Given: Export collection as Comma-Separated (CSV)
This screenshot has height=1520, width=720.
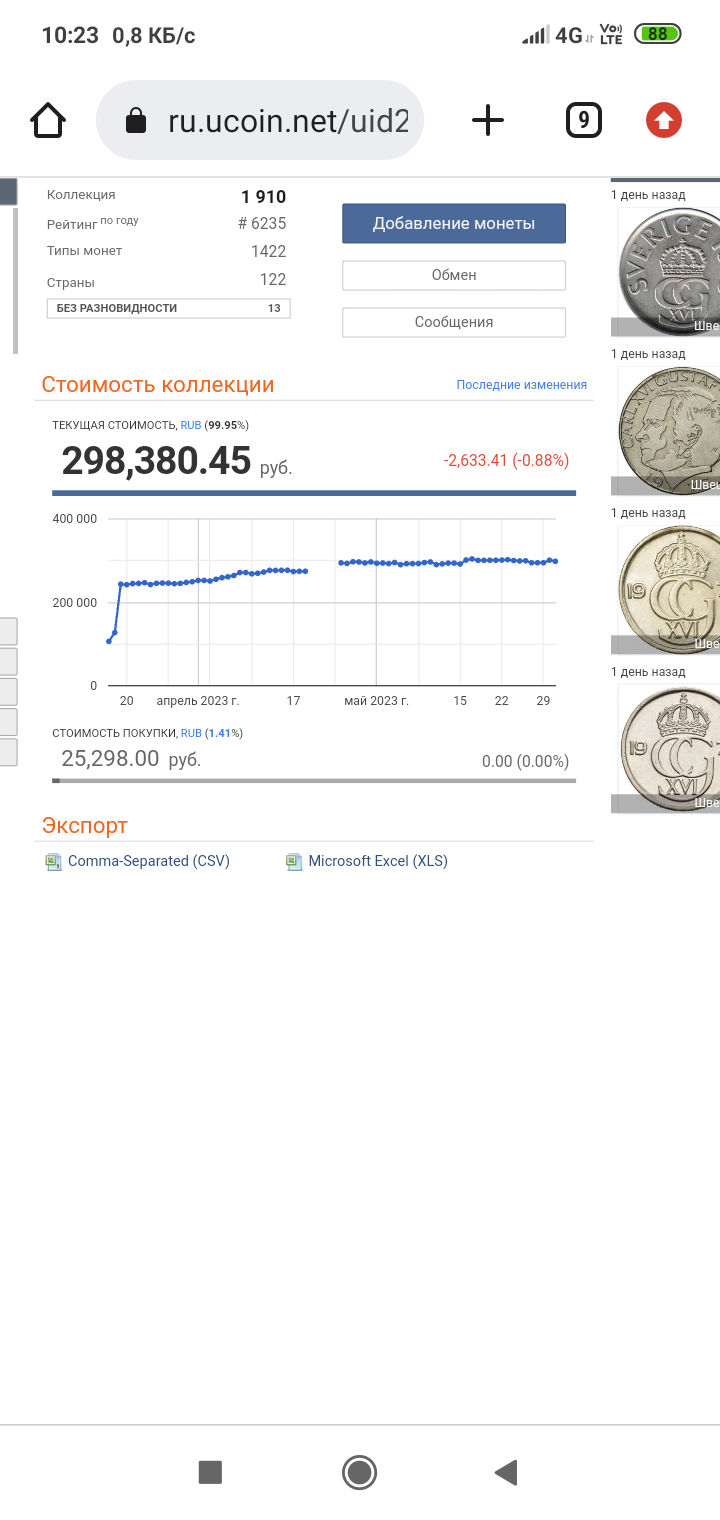Looking at the screenshot, I should point(148,861).
